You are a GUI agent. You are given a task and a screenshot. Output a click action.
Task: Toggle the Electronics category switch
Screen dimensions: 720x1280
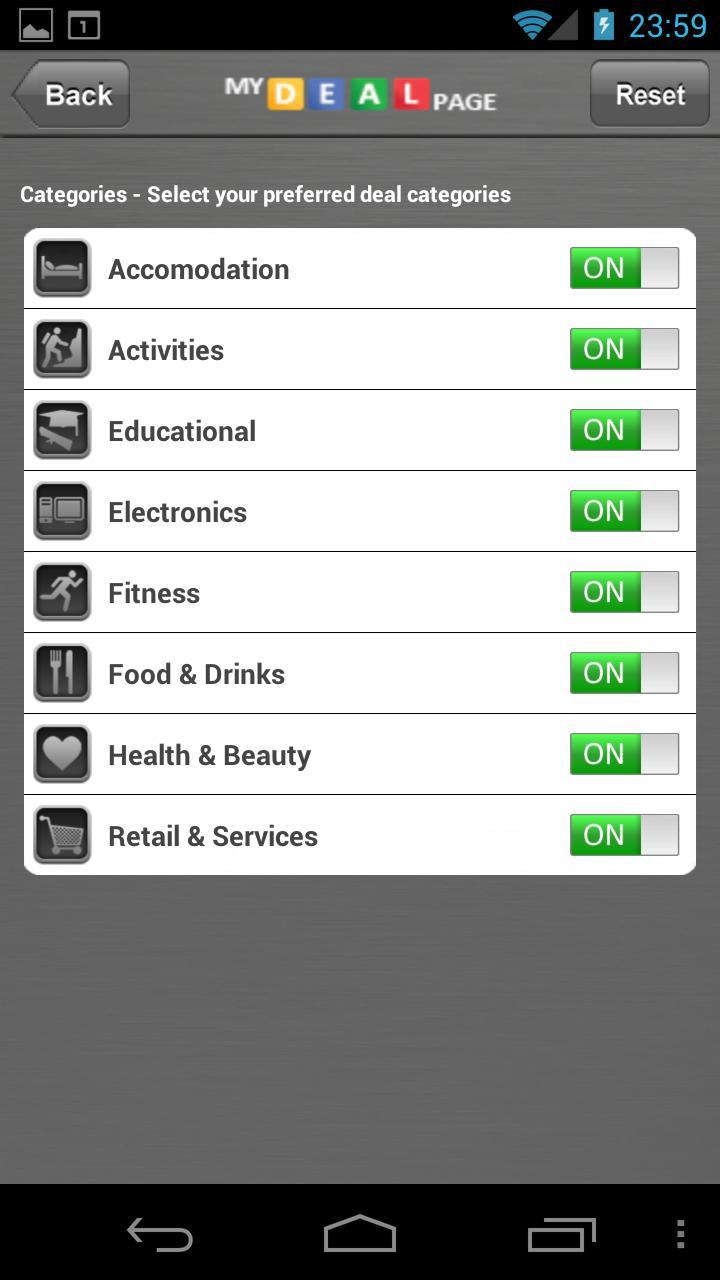pyautogui.click(x=624, y=511)
